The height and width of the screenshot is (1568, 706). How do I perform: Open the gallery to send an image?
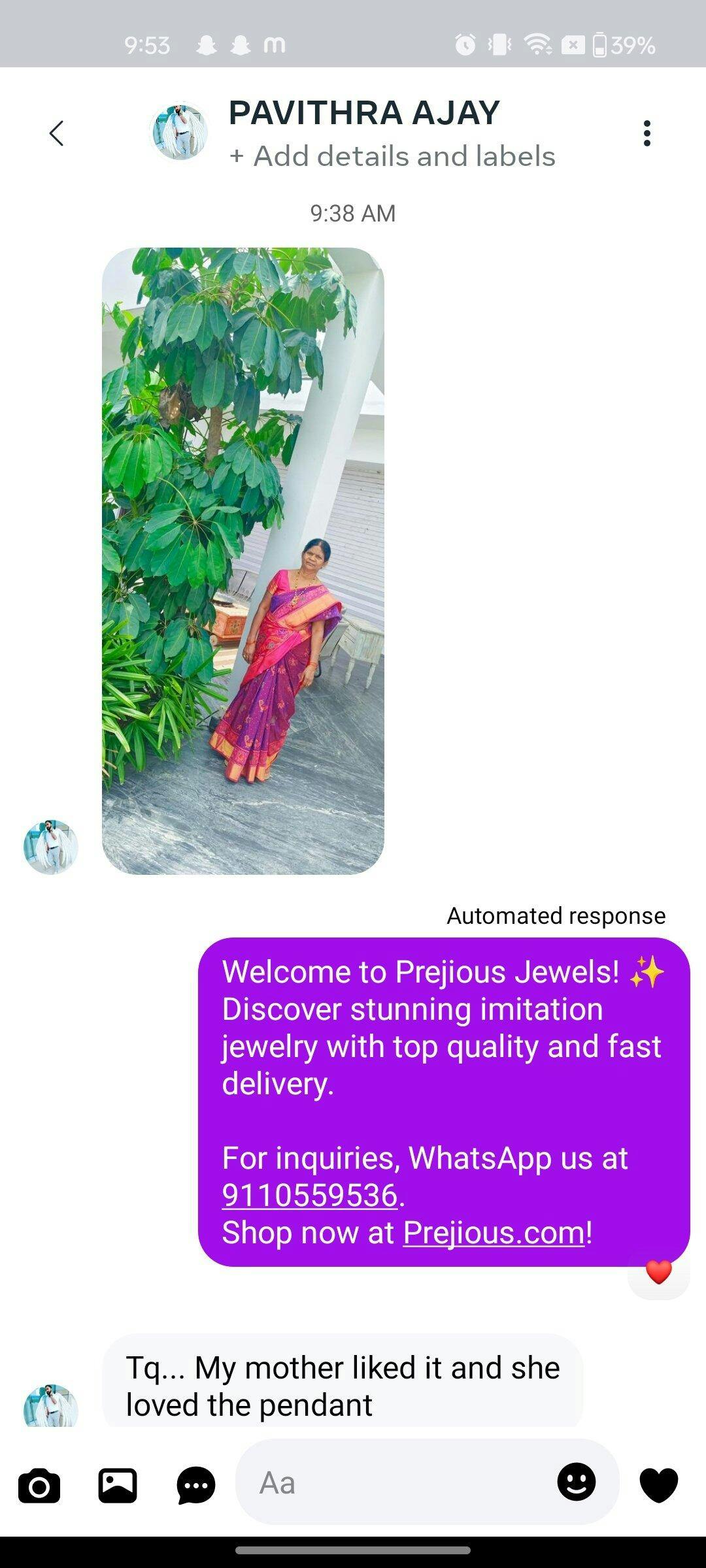(118, 1486)
